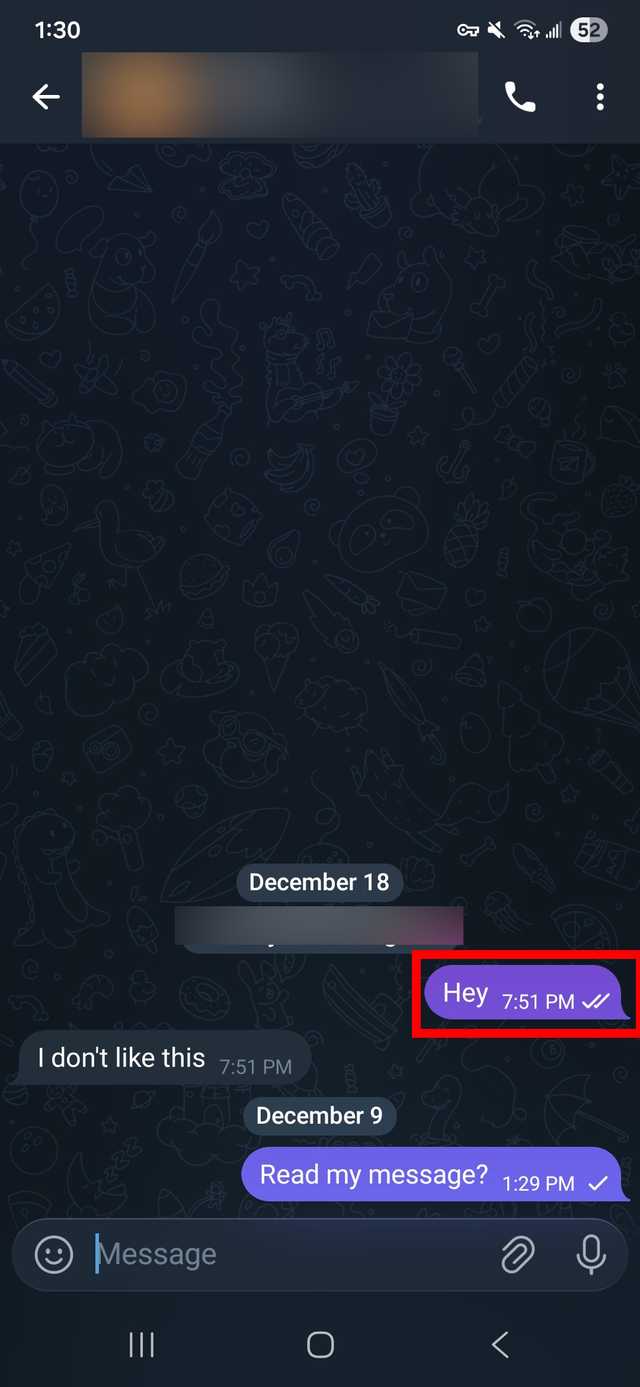Viewport: 640px width, 1387px height.
Task: Open the three-dot overflow menu
Action: click(x=600, y=97)
